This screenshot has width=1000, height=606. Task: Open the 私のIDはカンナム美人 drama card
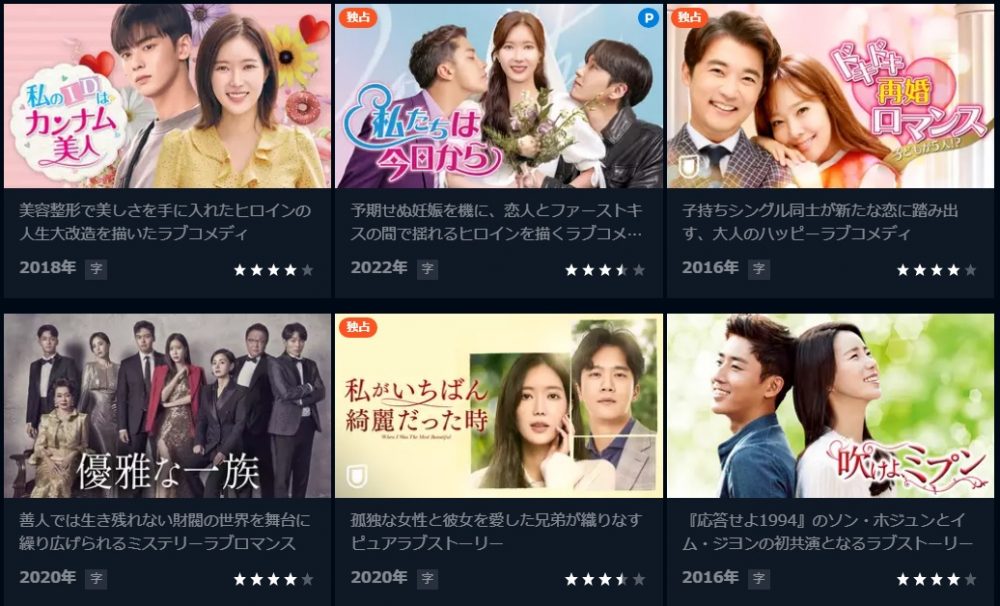click(167, 97)
